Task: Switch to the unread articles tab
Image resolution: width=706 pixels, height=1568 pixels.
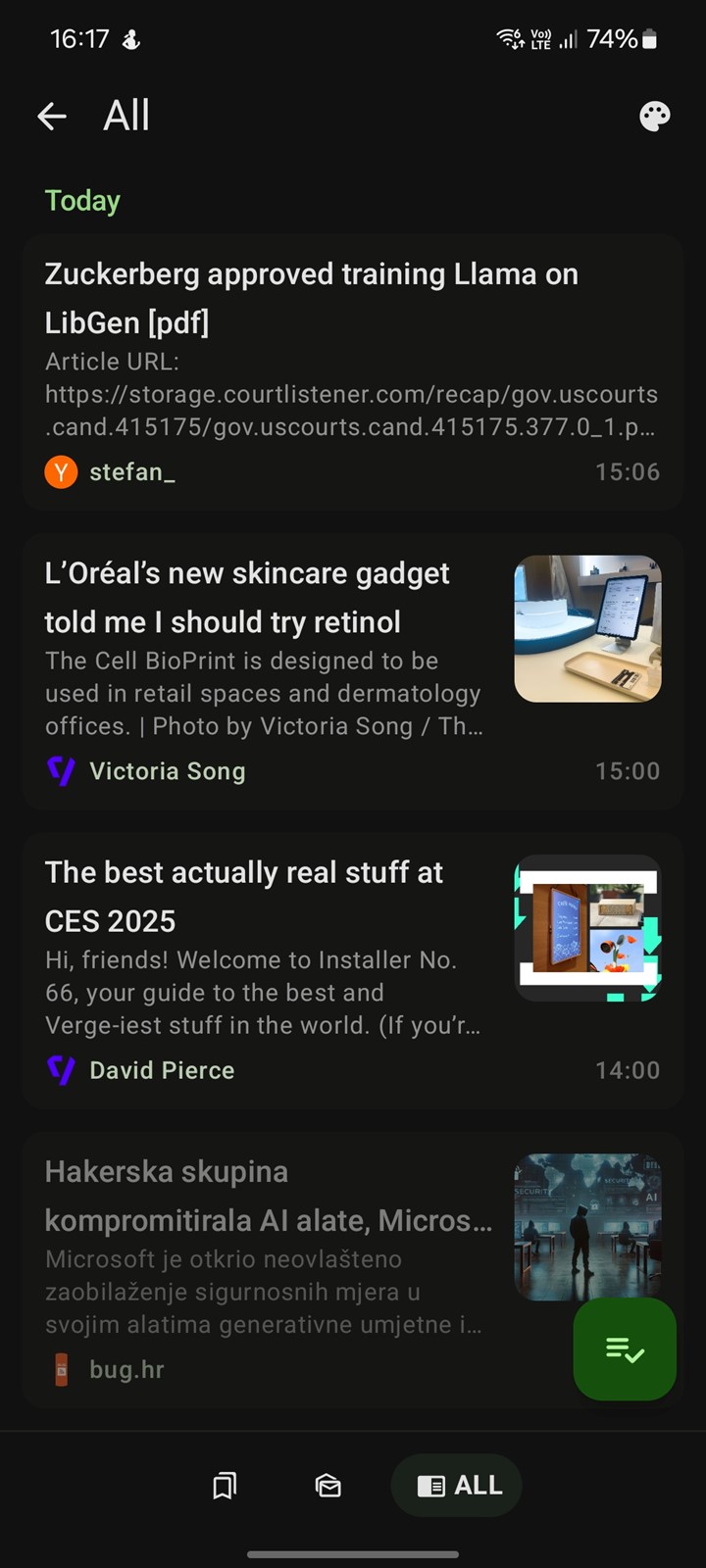Action: click(328, 1486)
